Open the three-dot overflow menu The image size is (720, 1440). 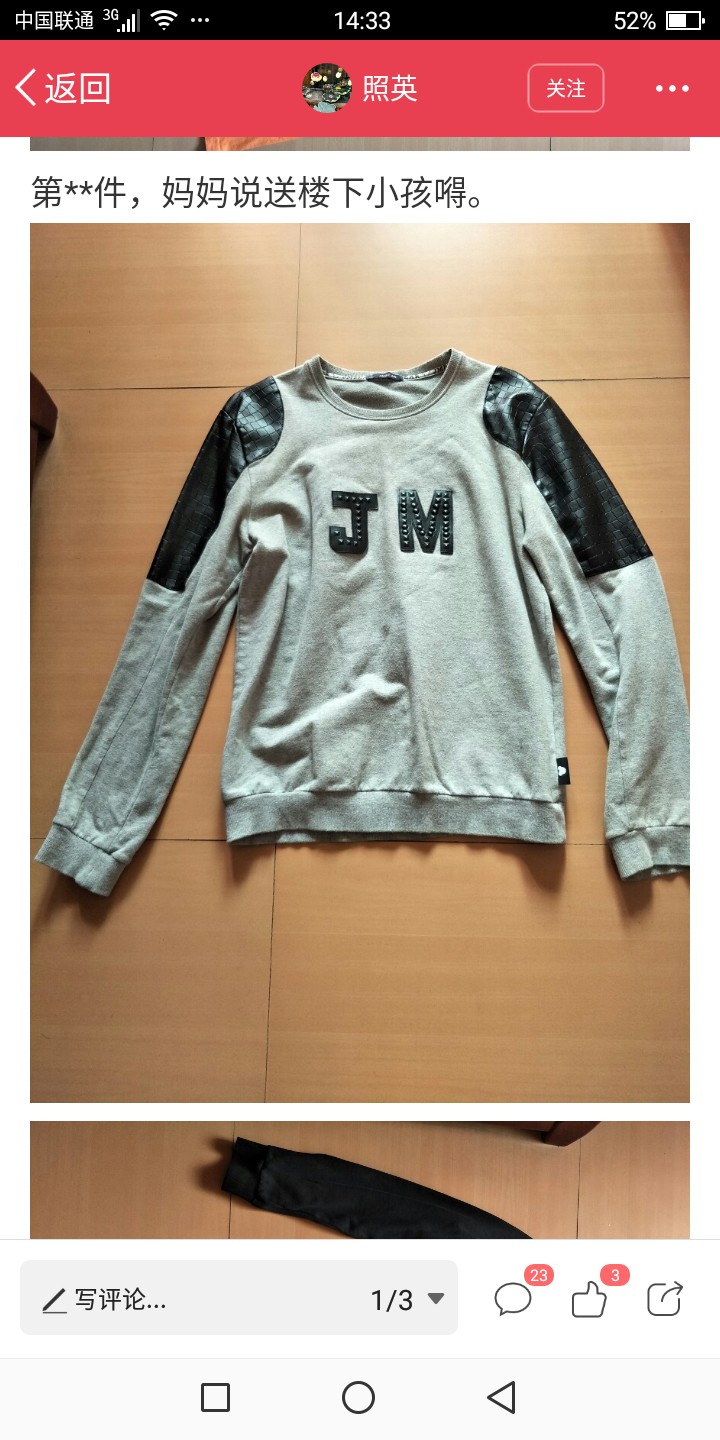click(672, 88)
